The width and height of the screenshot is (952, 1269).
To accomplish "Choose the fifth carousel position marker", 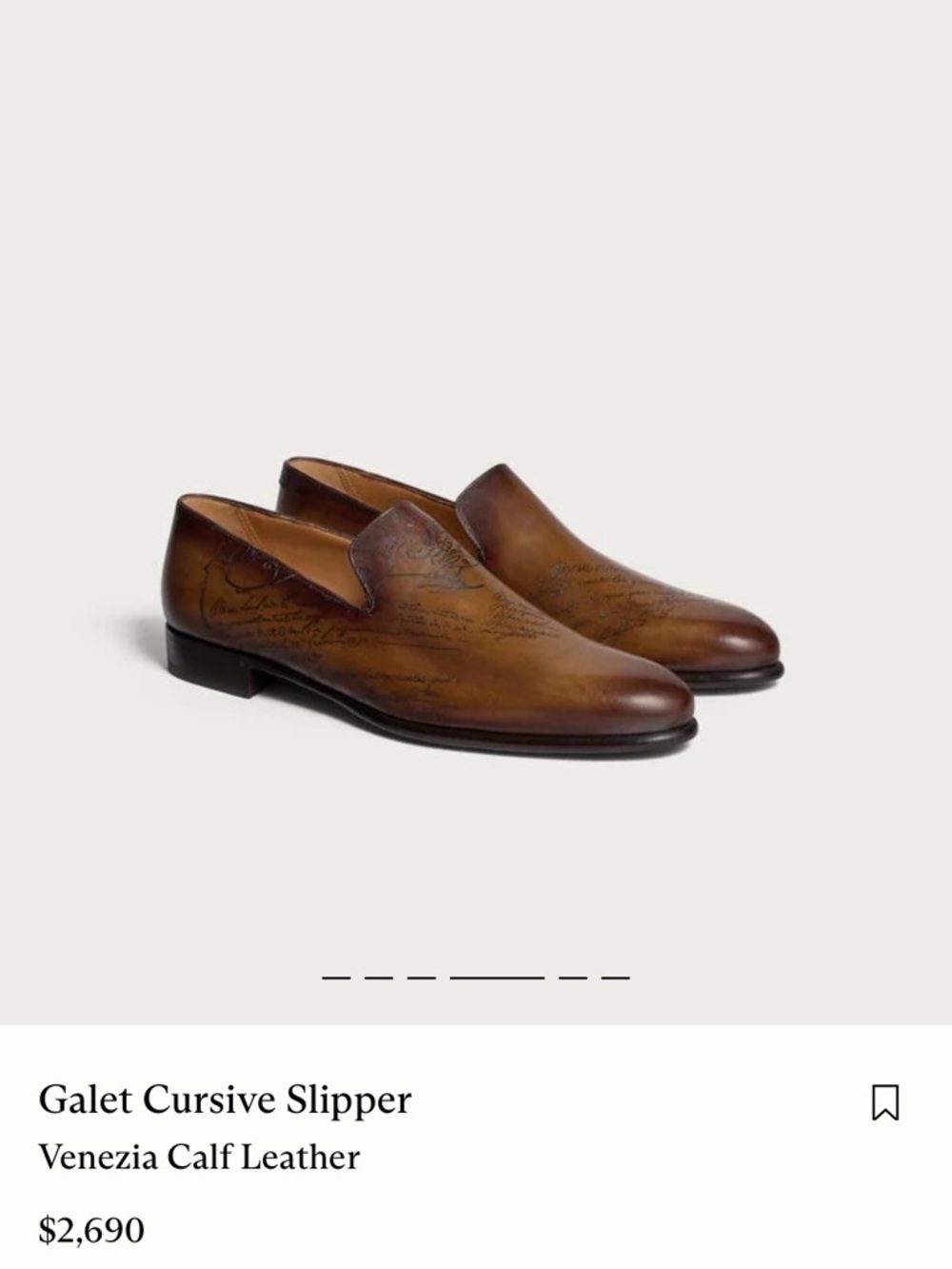I will [x=575, y=978].
